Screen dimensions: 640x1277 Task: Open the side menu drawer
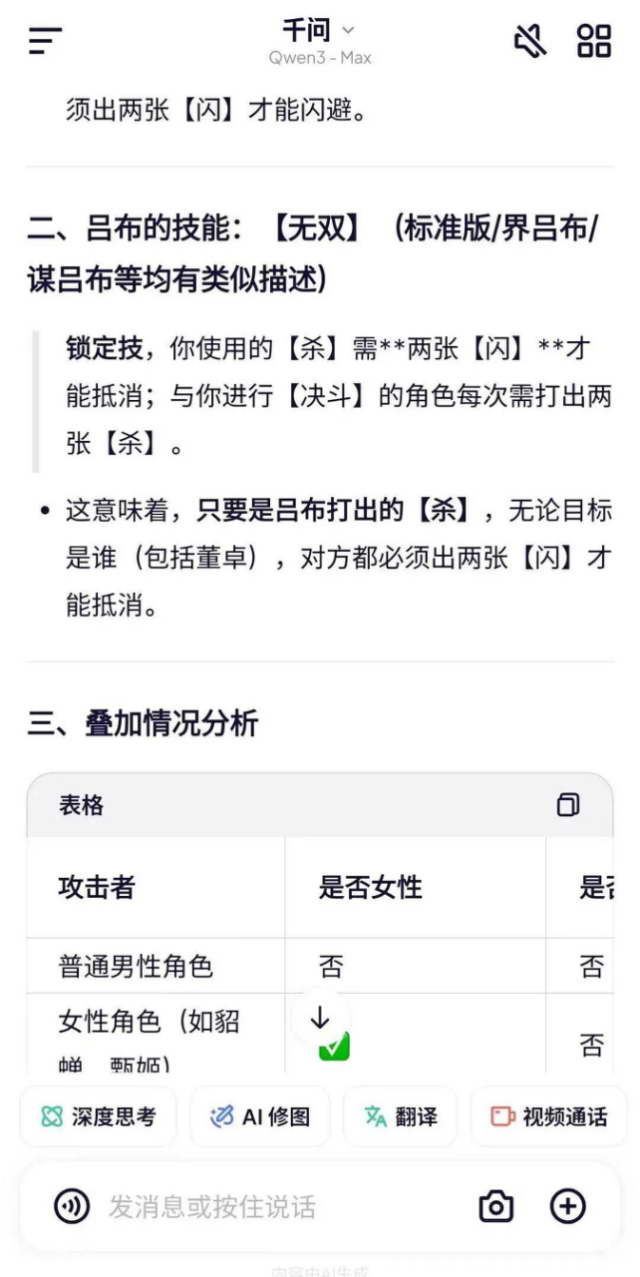[45, 41]
